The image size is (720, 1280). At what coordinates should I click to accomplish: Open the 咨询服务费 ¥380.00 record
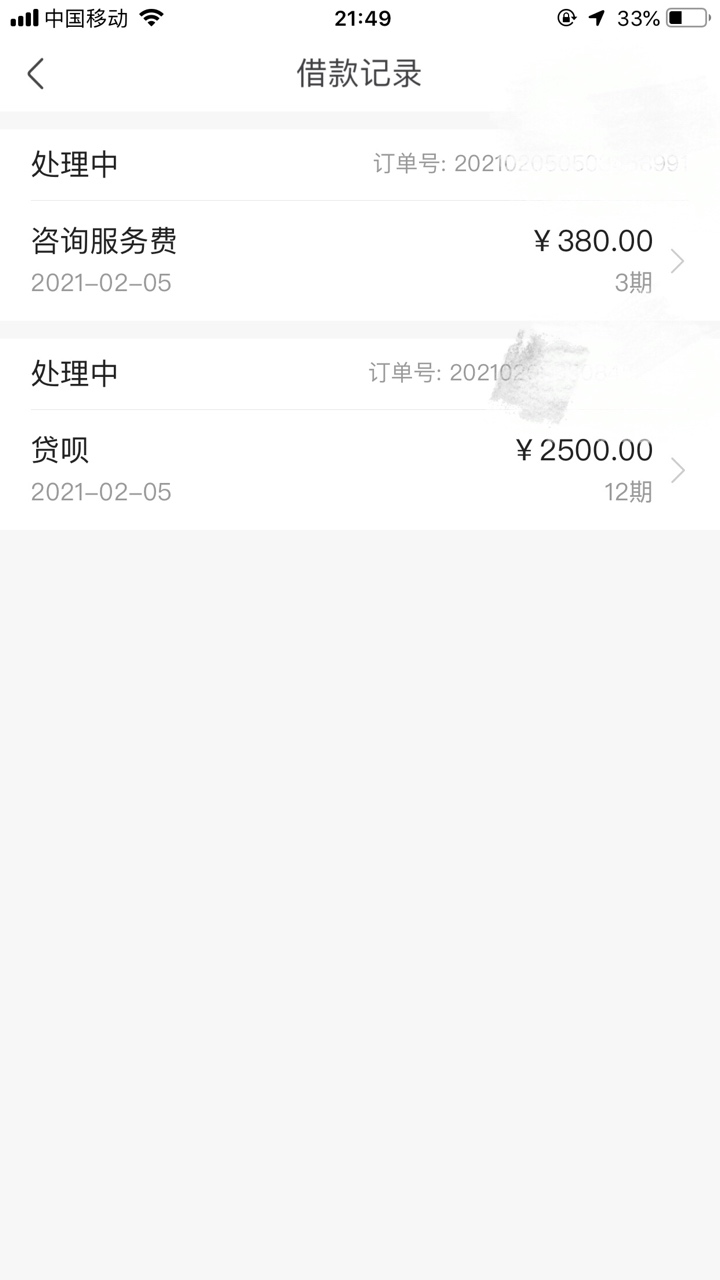pyautogui.click(x=360, y=261)
